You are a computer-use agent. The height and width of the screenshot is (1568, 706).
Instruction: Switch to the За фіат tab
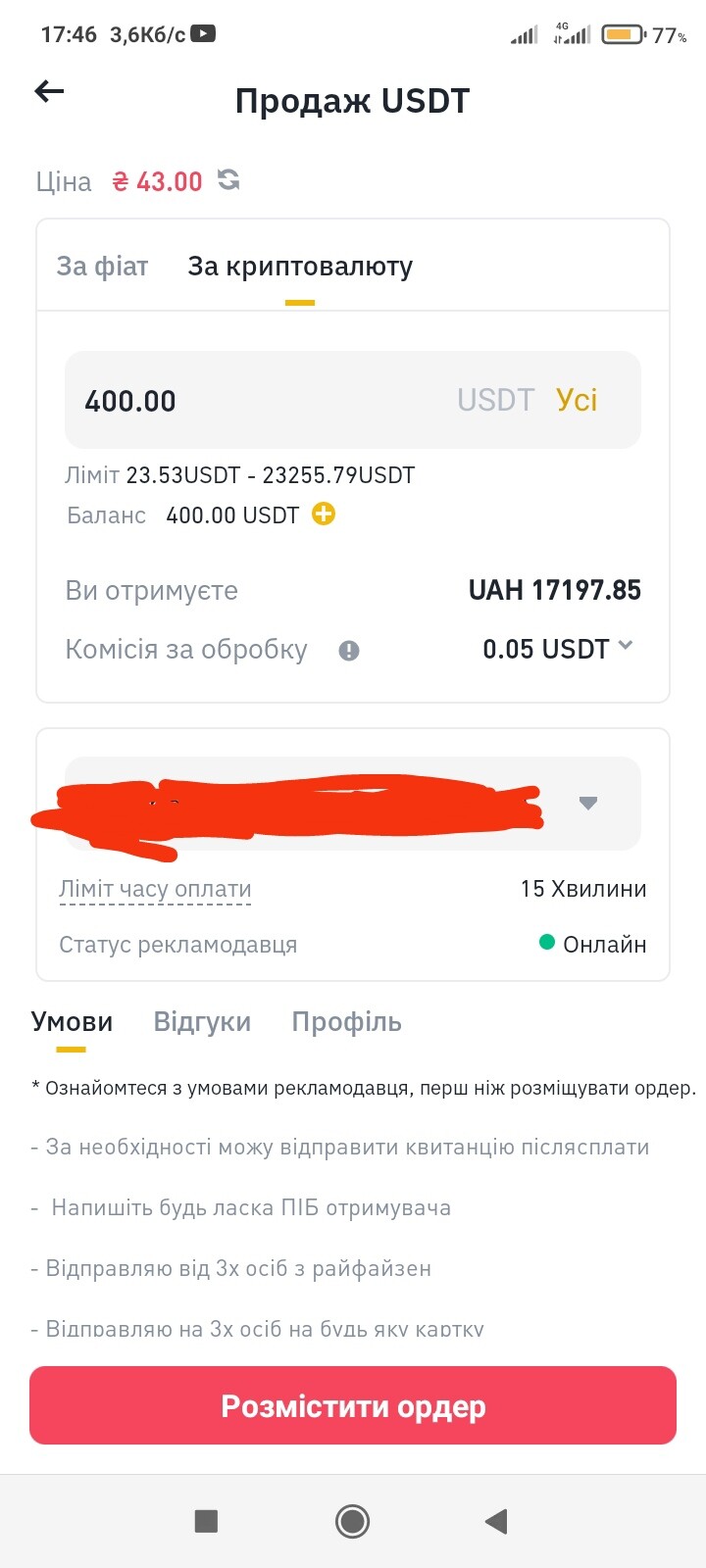point(102,267)
